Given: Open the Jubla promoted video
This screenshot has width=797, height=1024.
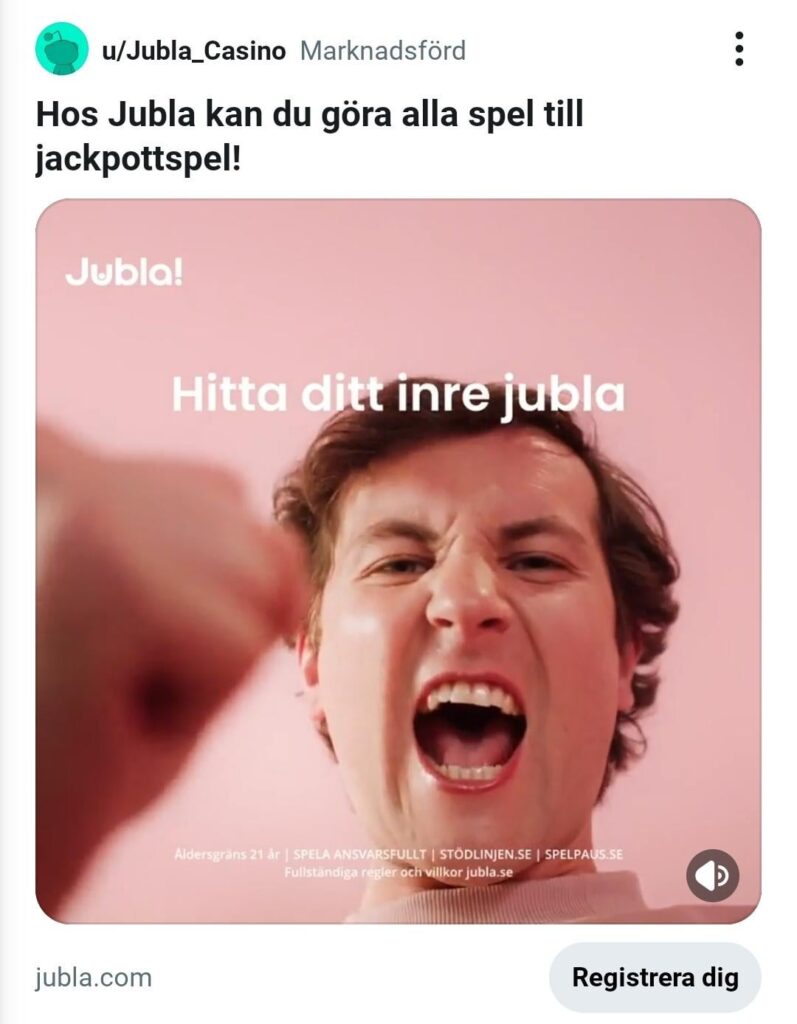Looking at the screenshot, I should (398, 560).
